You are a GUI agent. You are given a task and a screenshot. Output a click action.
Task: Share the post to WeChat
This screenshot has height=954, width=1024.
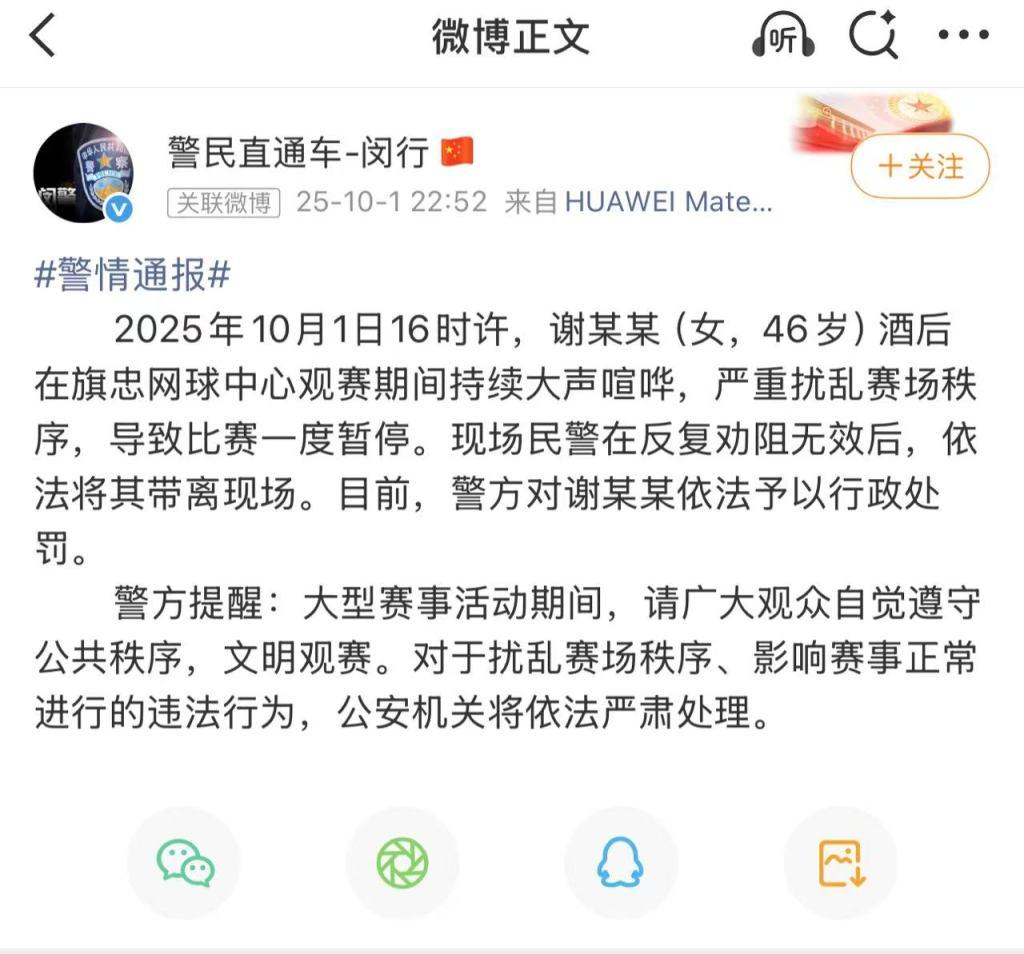click(x=185, y=863)
